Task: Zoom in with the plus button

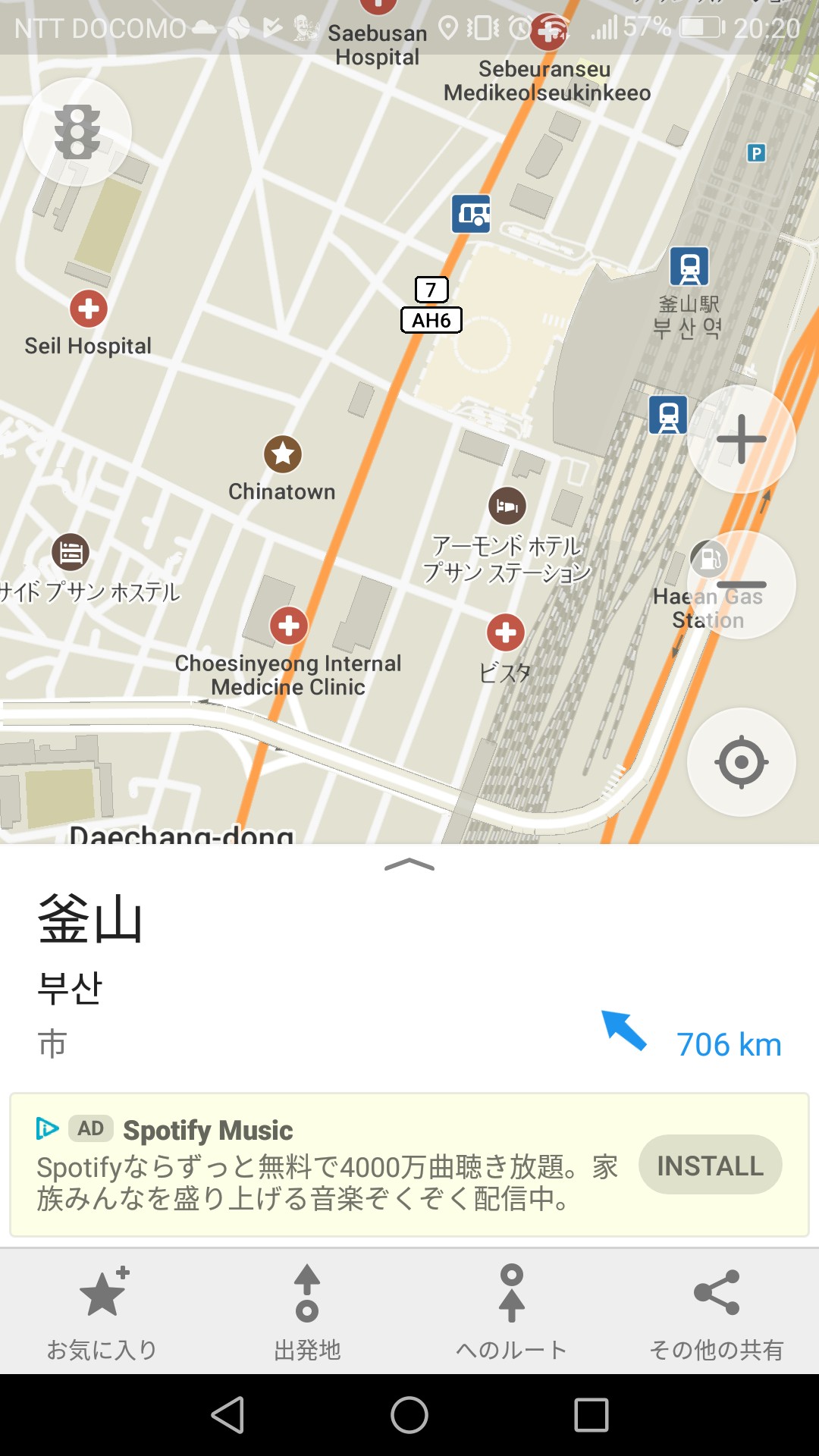Action: pyautogui.click(x=741, y=439)
